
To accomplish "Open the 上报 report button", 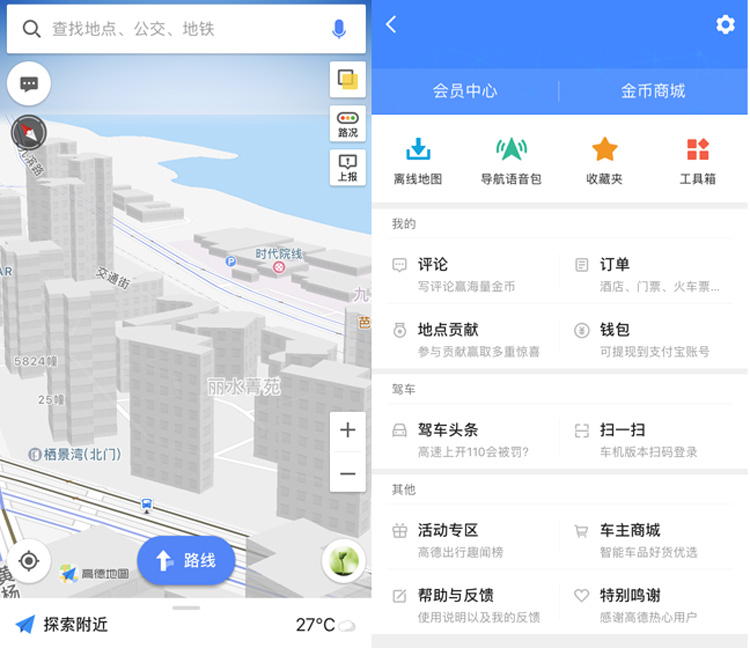I will pos(347,167).
